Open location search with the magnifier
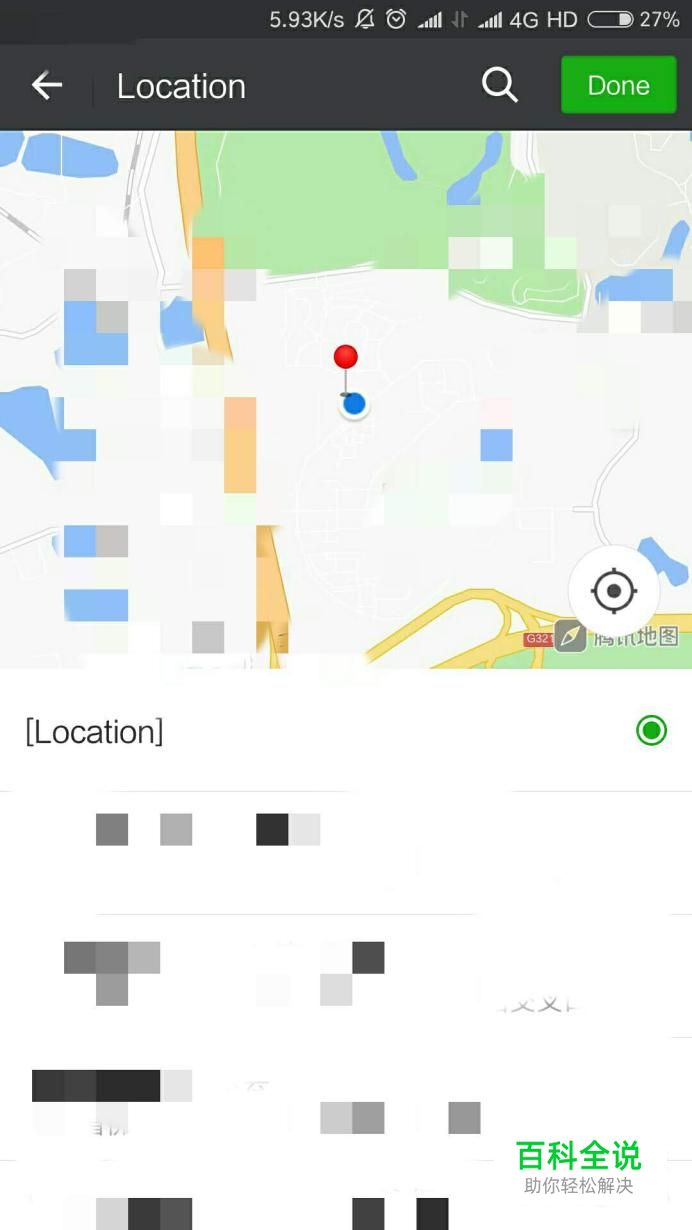Screen dimensions: 692x1230 click(499, 86)
